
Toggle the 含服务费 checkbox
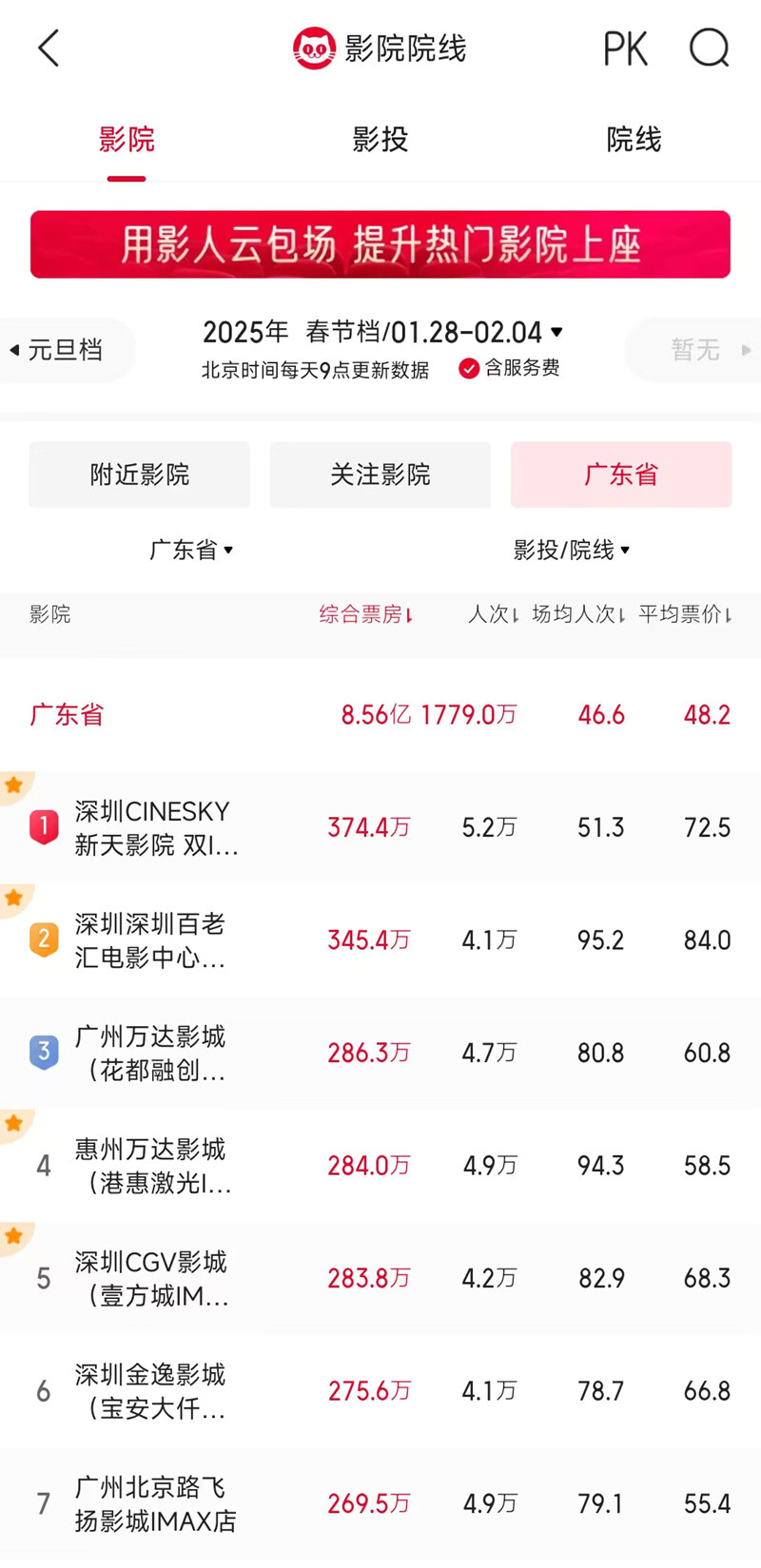tap(469, 369)
